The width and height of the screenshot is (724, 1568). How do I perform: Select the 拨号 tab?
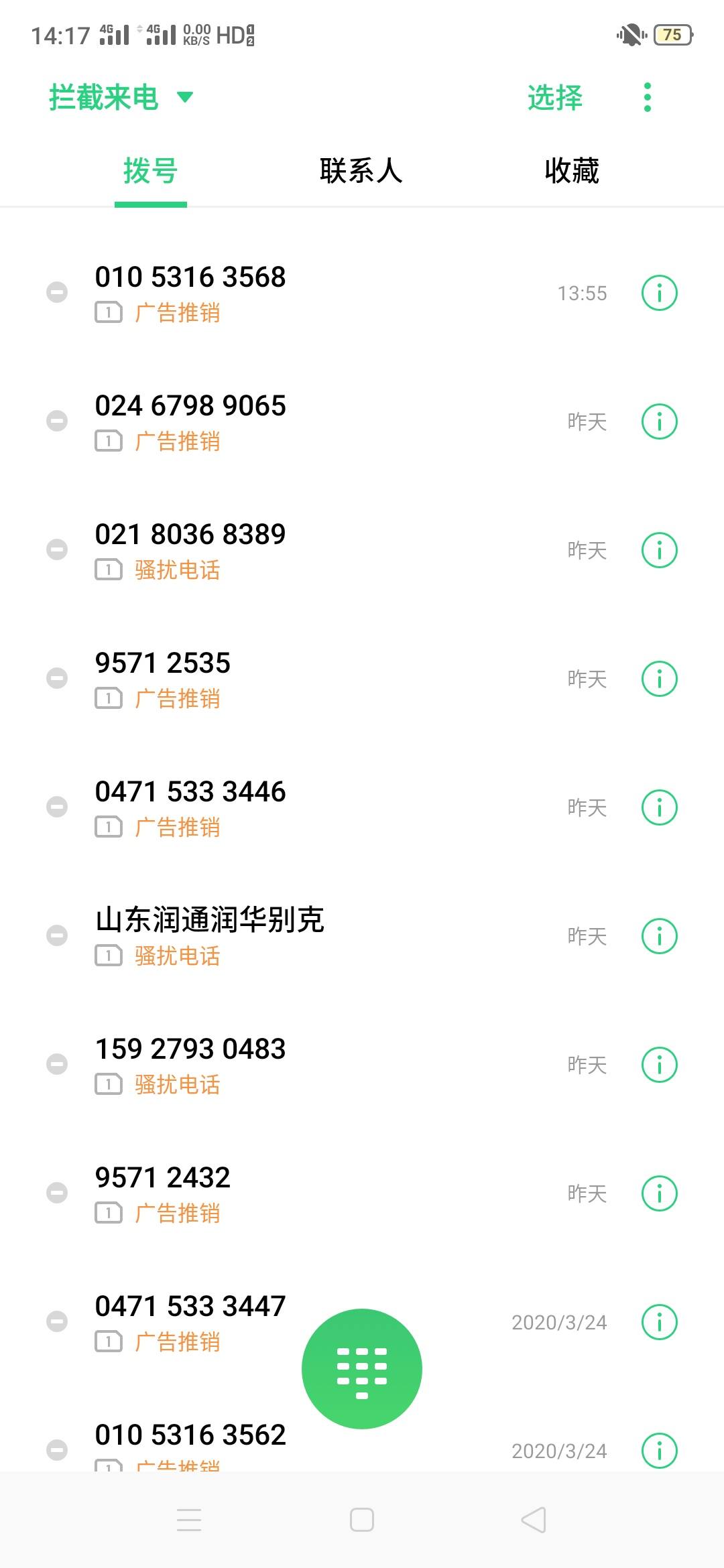click(151, 171)
